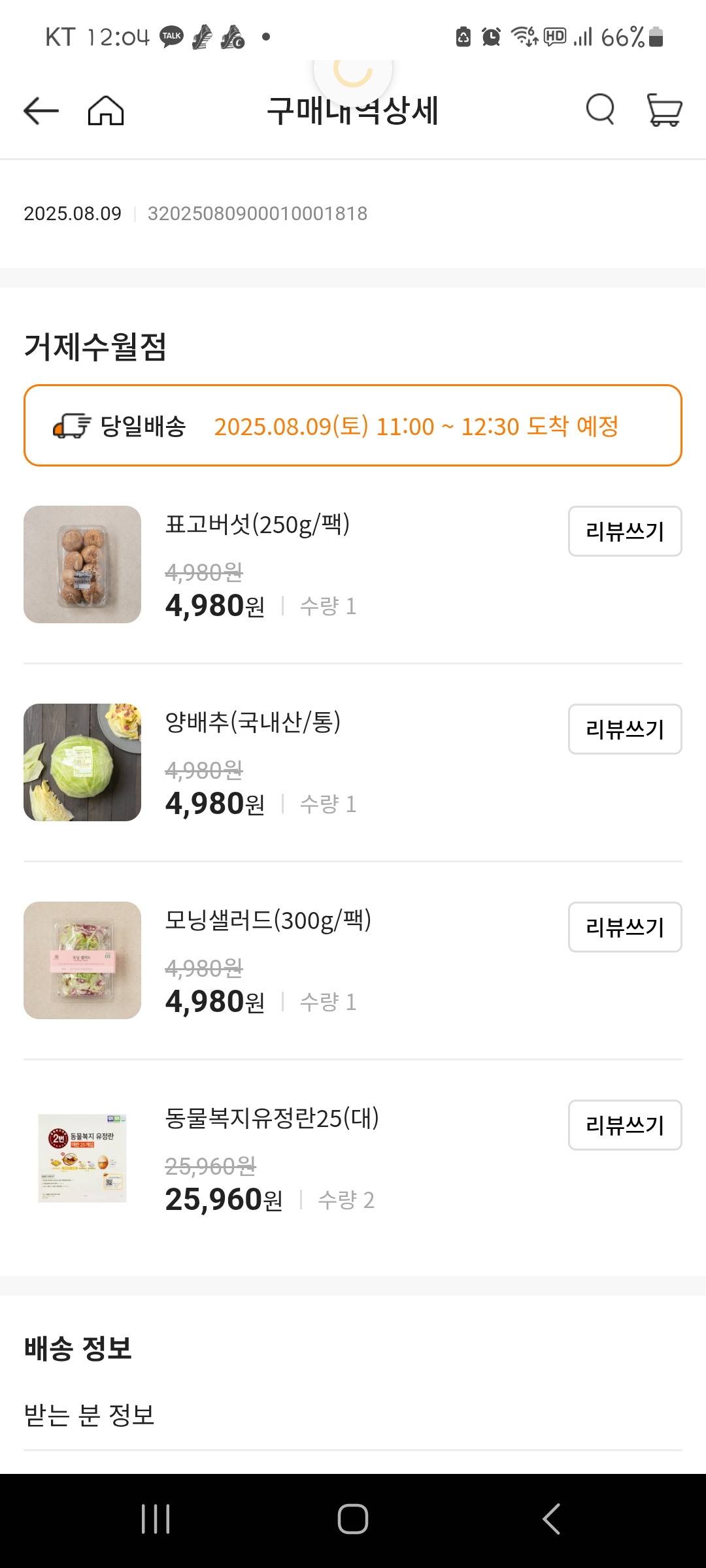Open the 양배추 product image
The width and height of the screenshot is (706, 1568).
pyautogui.click(x=82, y=762)
